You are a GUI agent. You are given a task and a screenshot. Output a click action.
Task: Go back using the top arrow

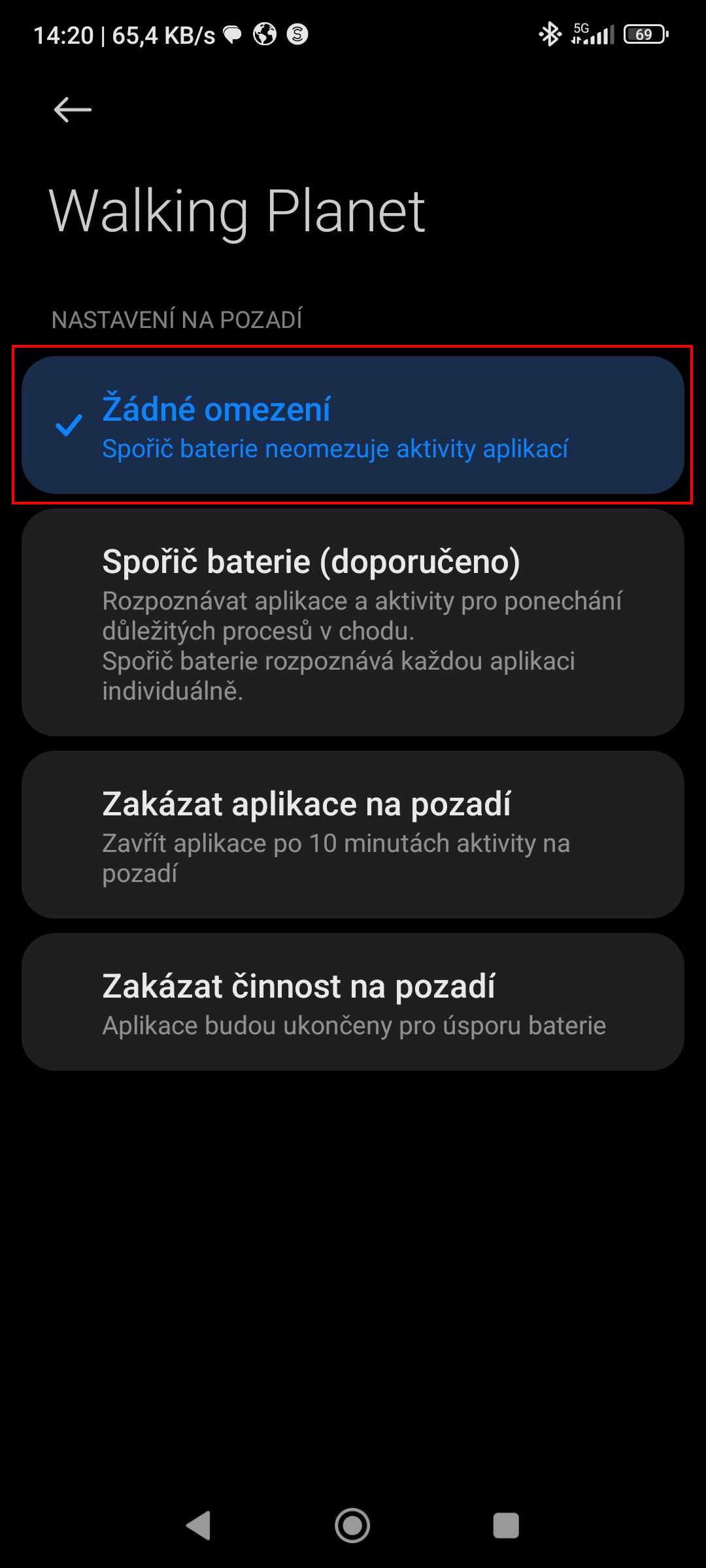pos(73,109)
